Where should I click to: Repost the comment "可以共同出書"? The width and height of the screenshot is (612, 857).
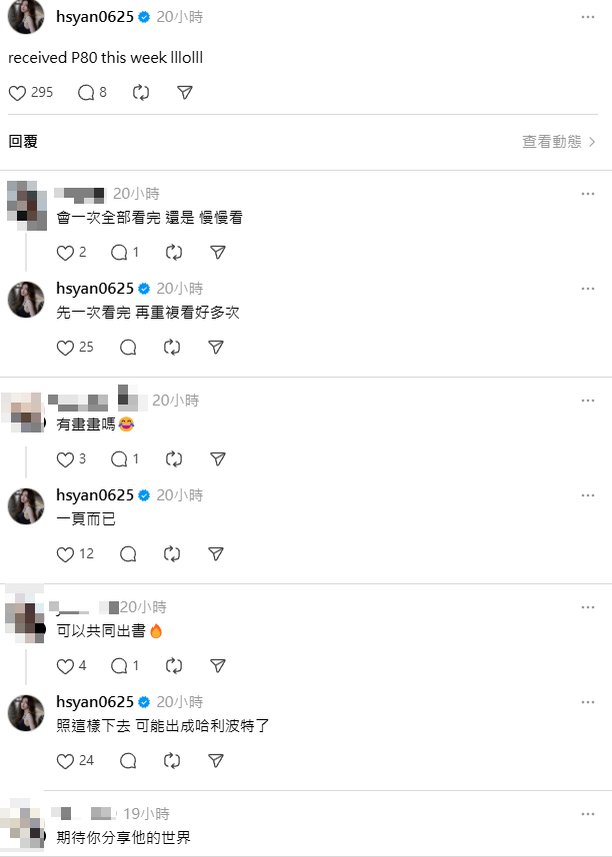point(173,665)
